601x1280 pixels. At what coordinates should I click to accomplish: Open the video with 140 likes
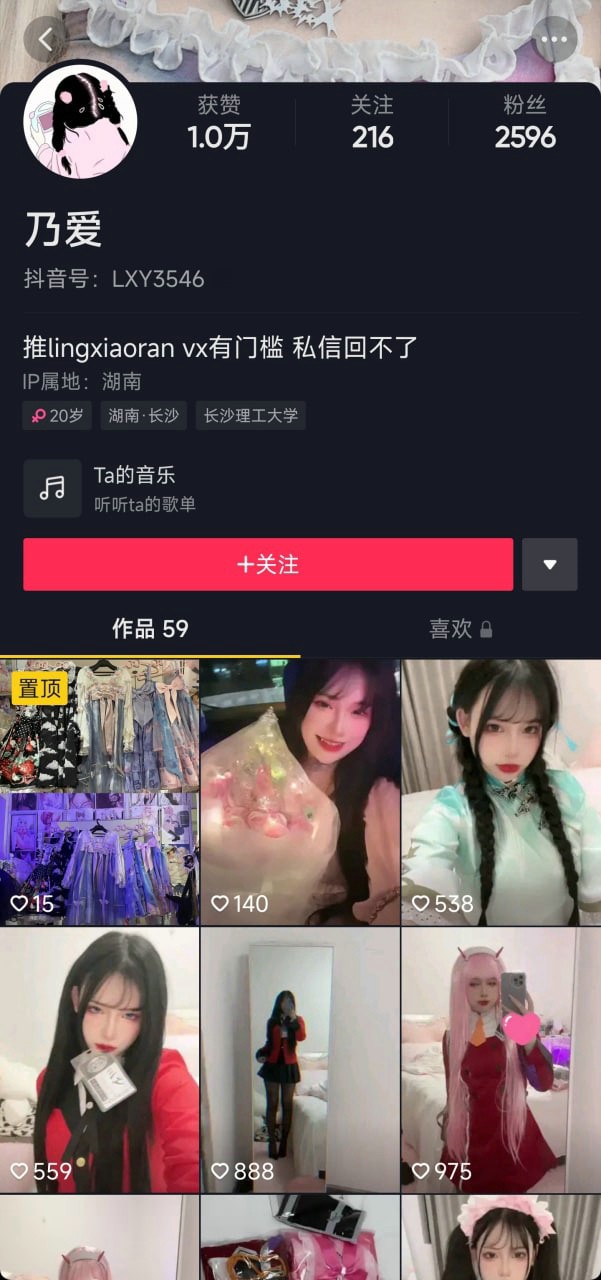[300, 792]
